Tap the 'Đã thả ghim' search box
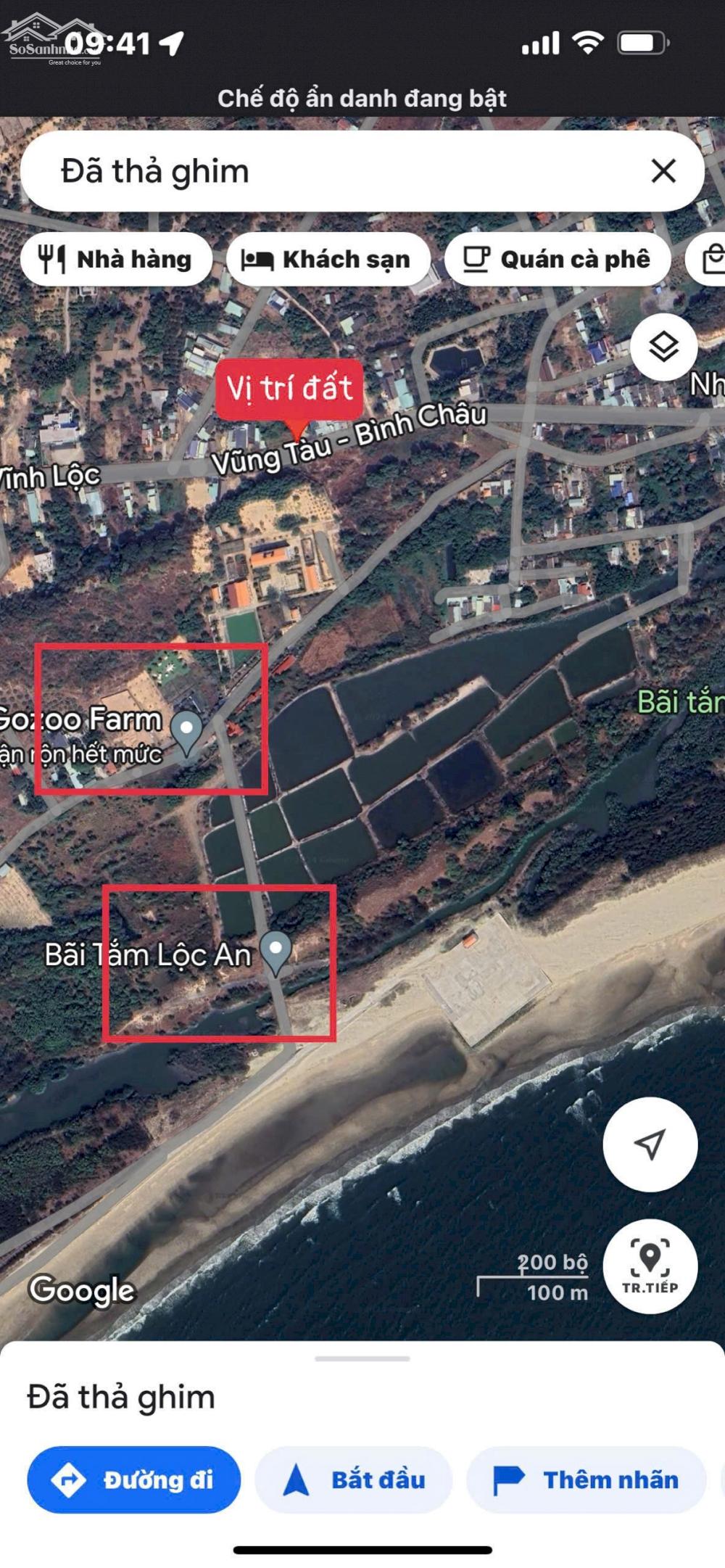 (326, 171)
